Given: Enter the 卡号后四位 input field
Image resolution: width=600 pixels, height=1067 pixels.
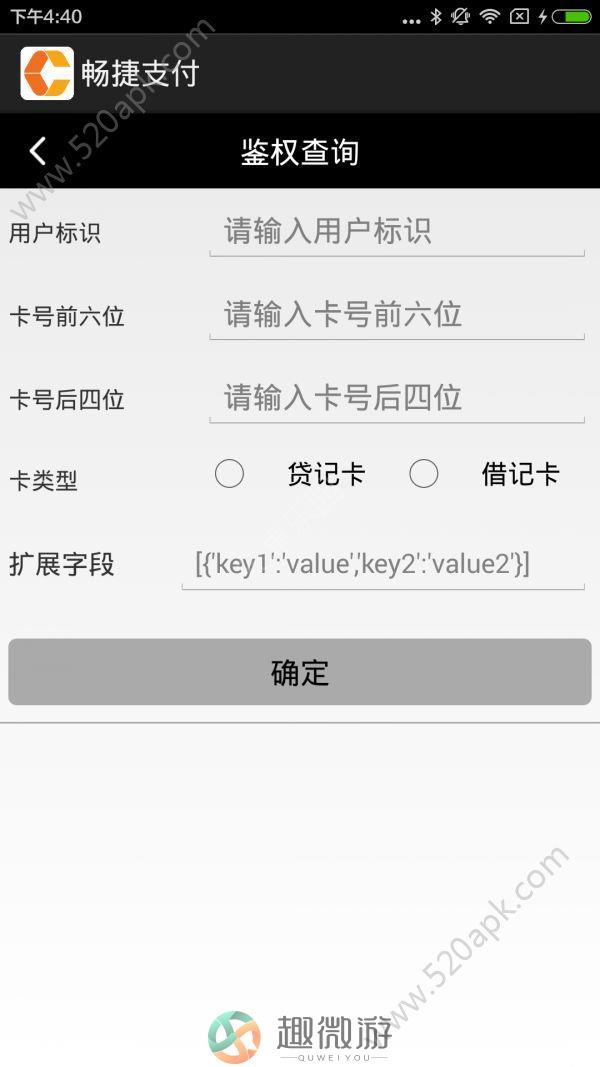Looking at the screenshot, I should point(397,397).
